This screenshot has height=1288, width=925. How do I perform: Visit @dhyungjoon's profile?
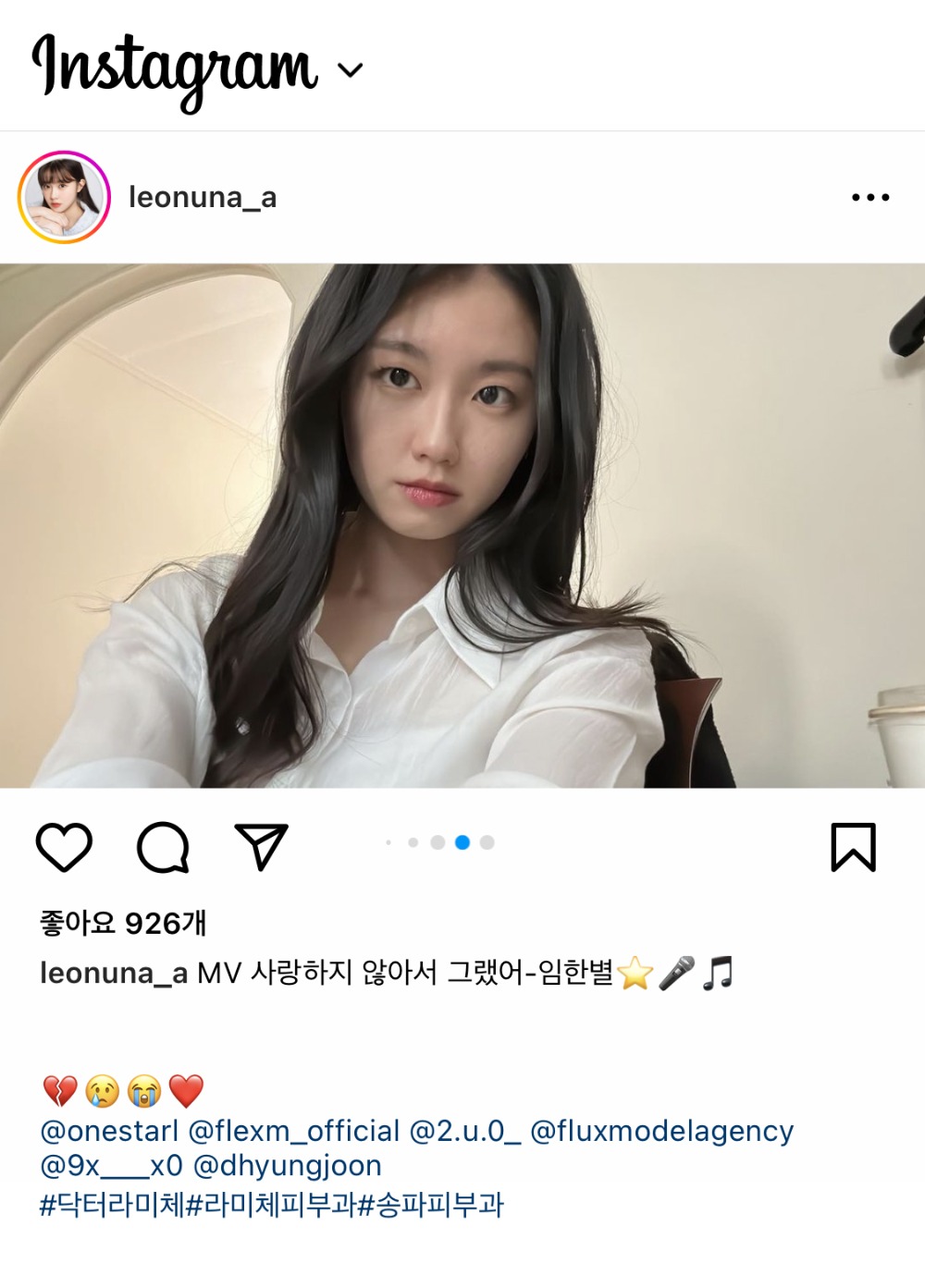[287, 1165]
